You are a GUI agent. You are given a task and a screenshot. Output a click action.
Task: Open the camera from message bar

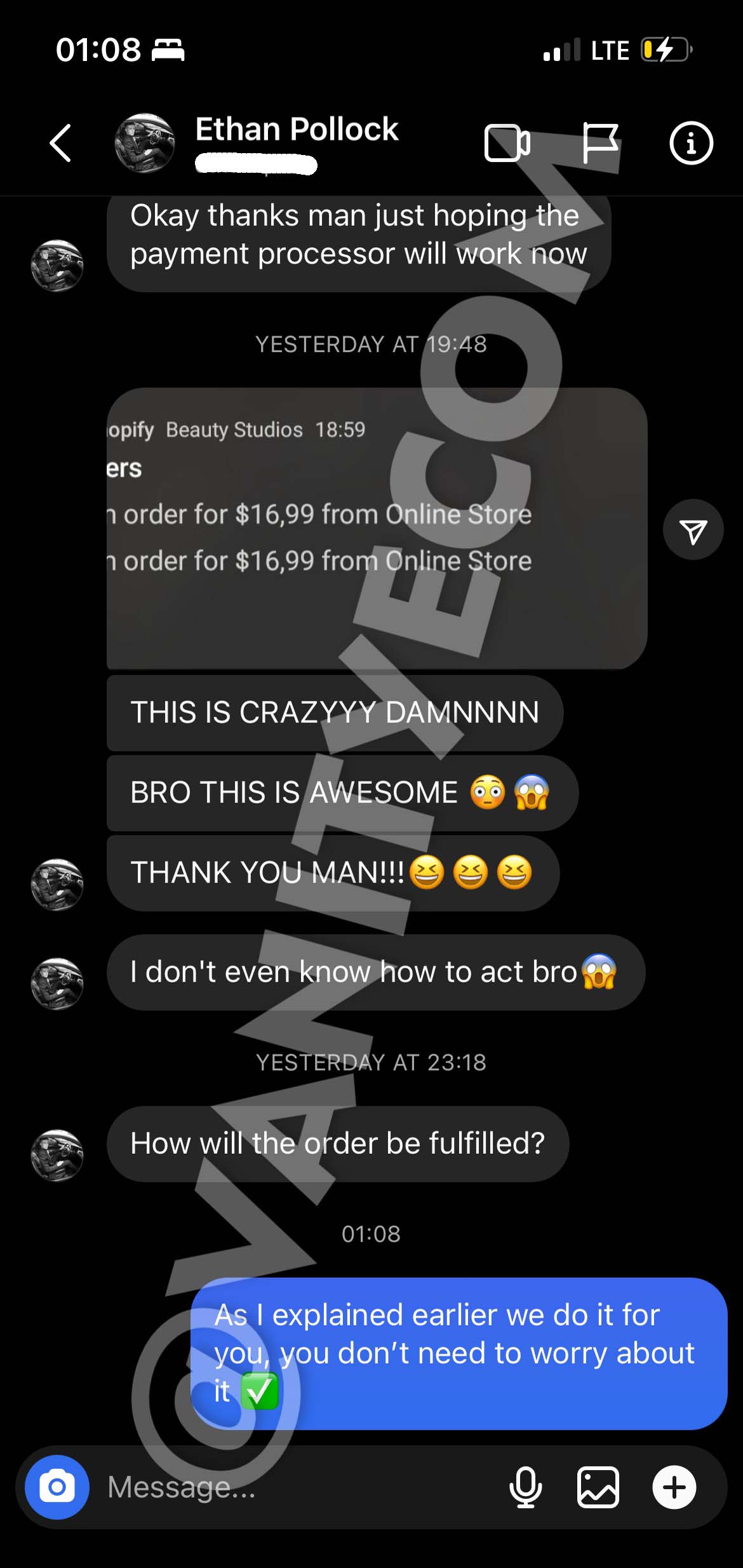pyautogui.click(x=57, y=1487)
